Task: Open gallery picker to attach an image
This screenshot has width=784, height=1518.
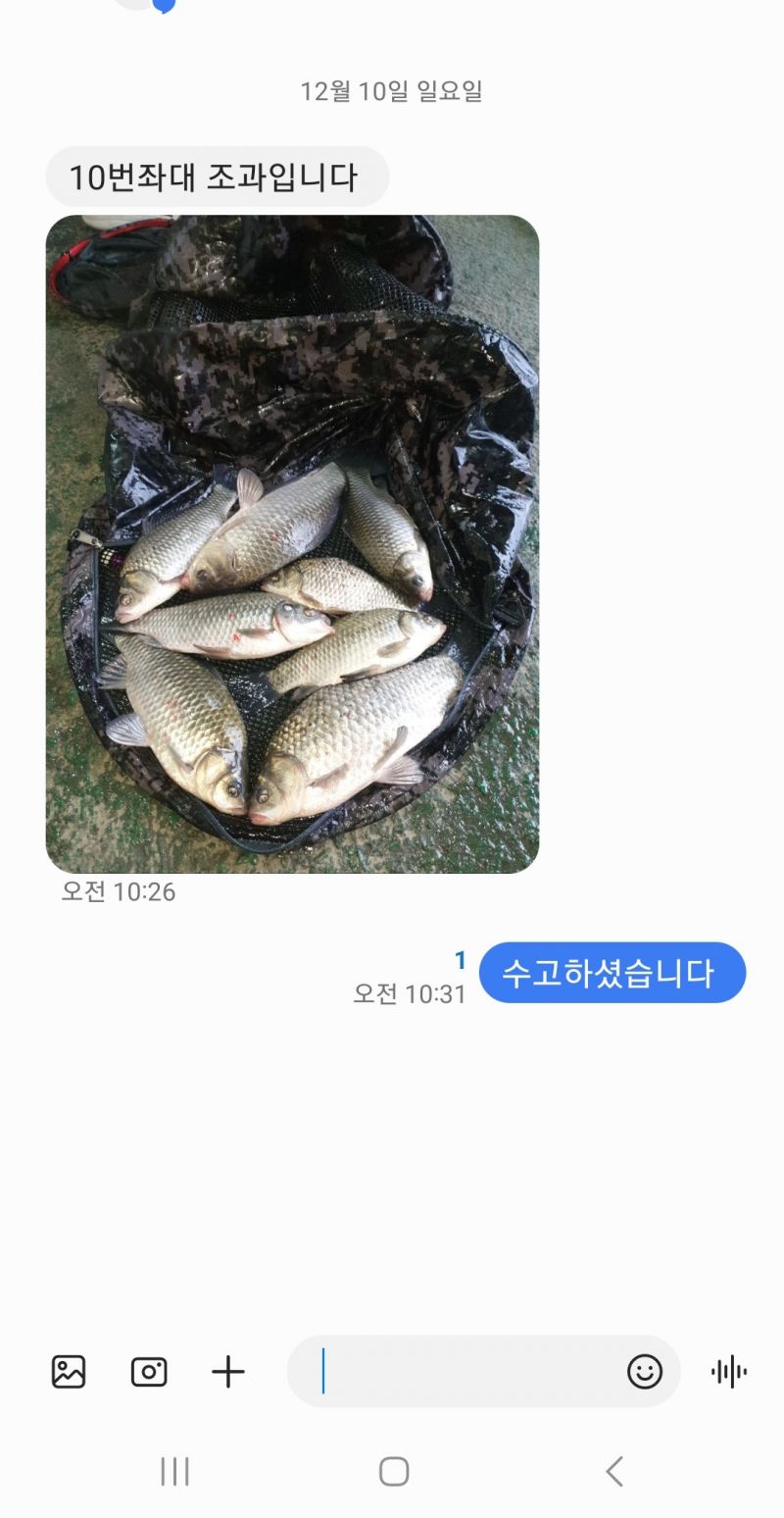Action: tap(69, 1371)
